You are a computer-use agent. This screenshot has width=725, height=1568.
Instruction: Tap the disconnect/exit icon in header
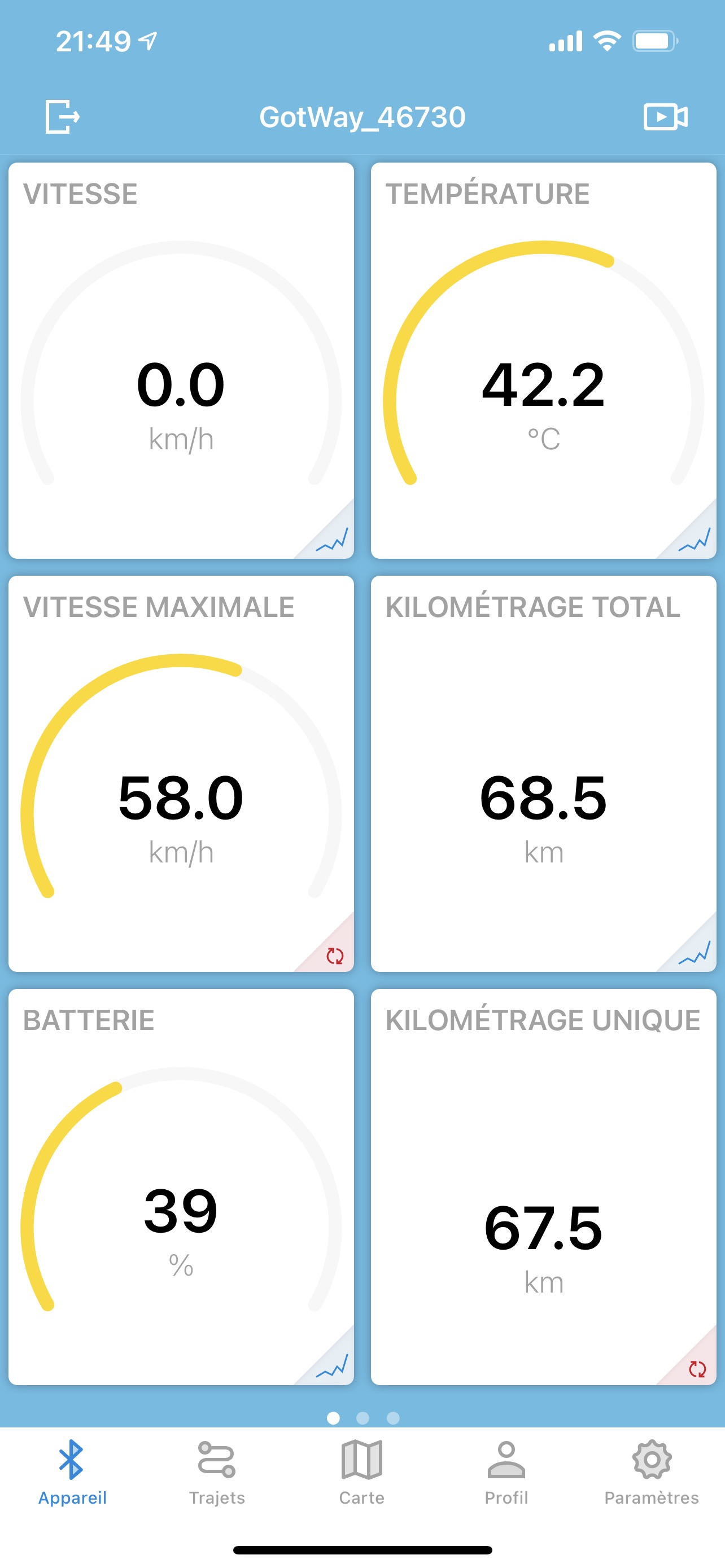63,116
